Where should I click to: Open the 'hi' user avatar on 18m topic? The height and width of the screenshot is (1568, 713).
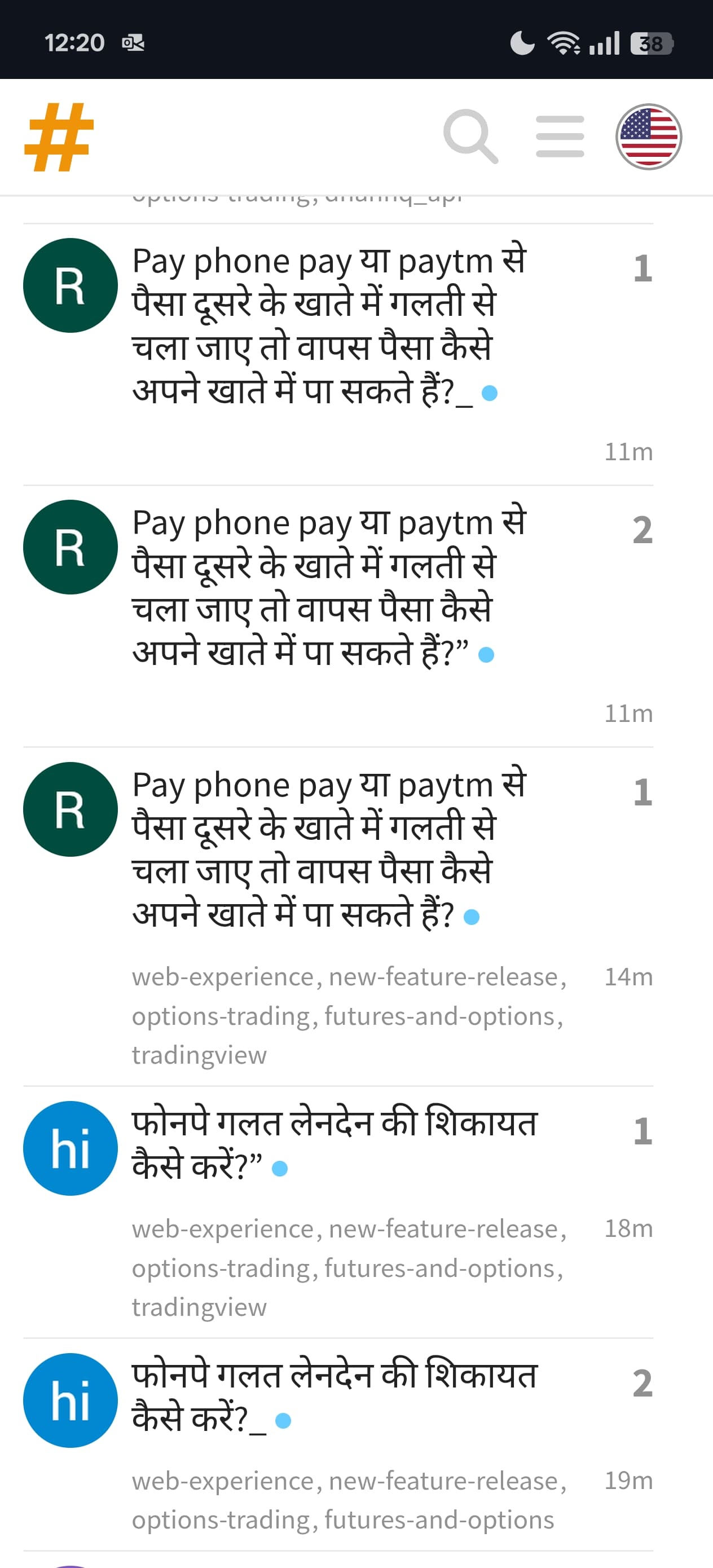coord(71,1148)
